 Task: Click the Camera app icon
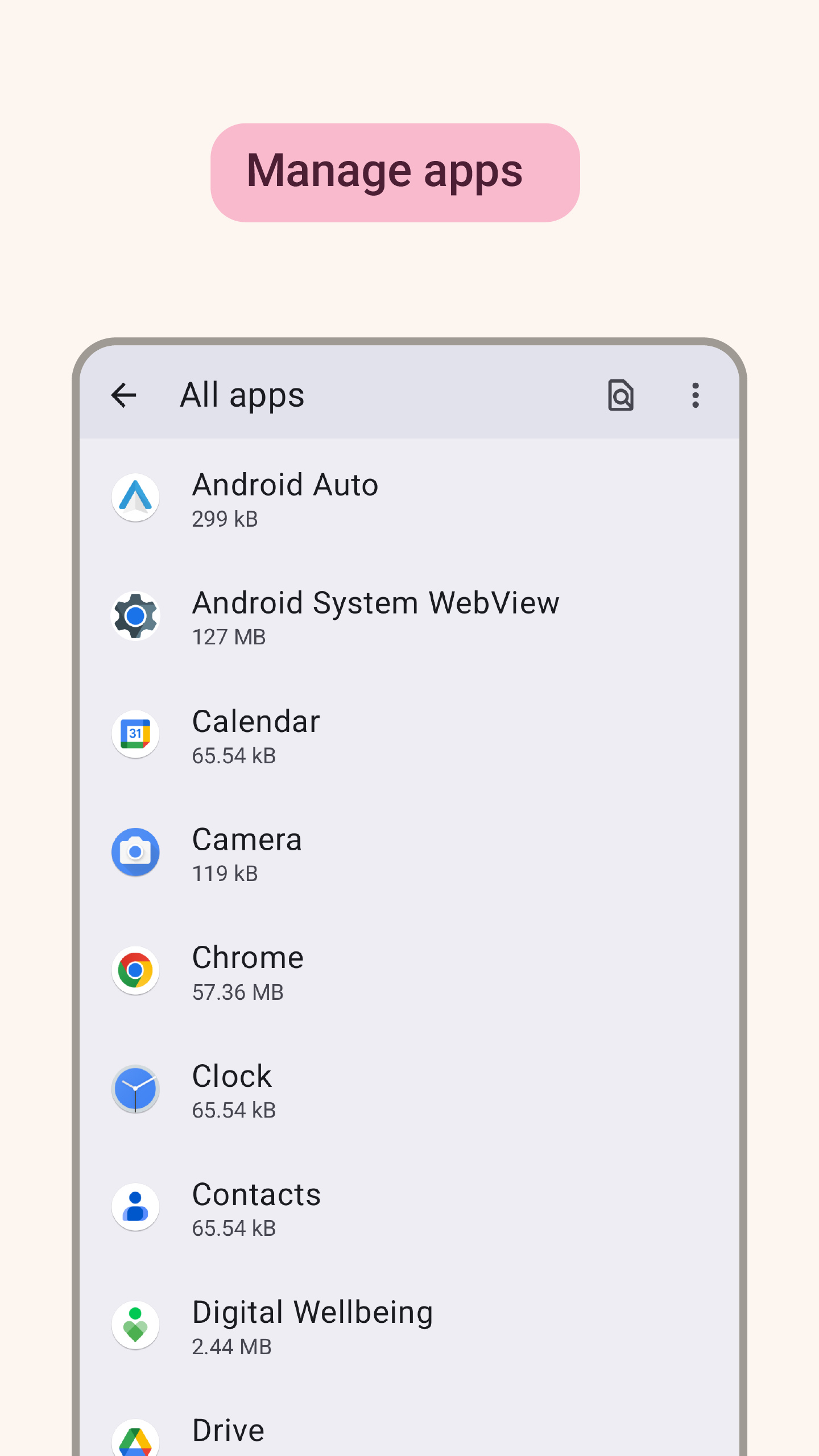tap(135, 853)
